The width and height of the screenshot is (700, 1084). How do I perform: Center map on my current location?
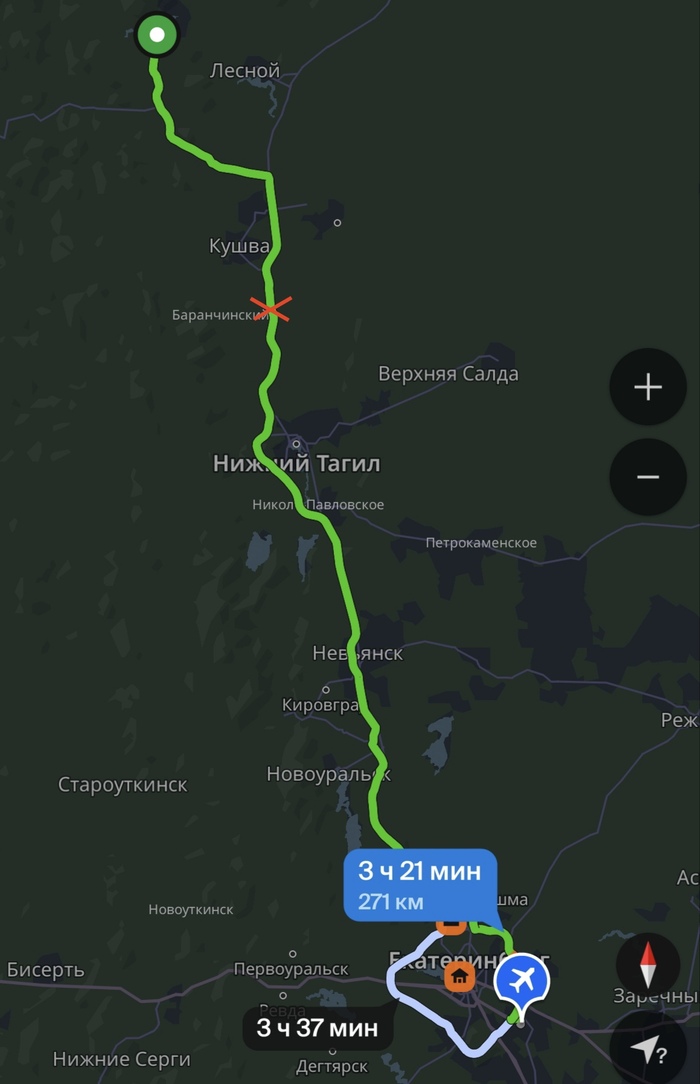[x=648, y=1050]
